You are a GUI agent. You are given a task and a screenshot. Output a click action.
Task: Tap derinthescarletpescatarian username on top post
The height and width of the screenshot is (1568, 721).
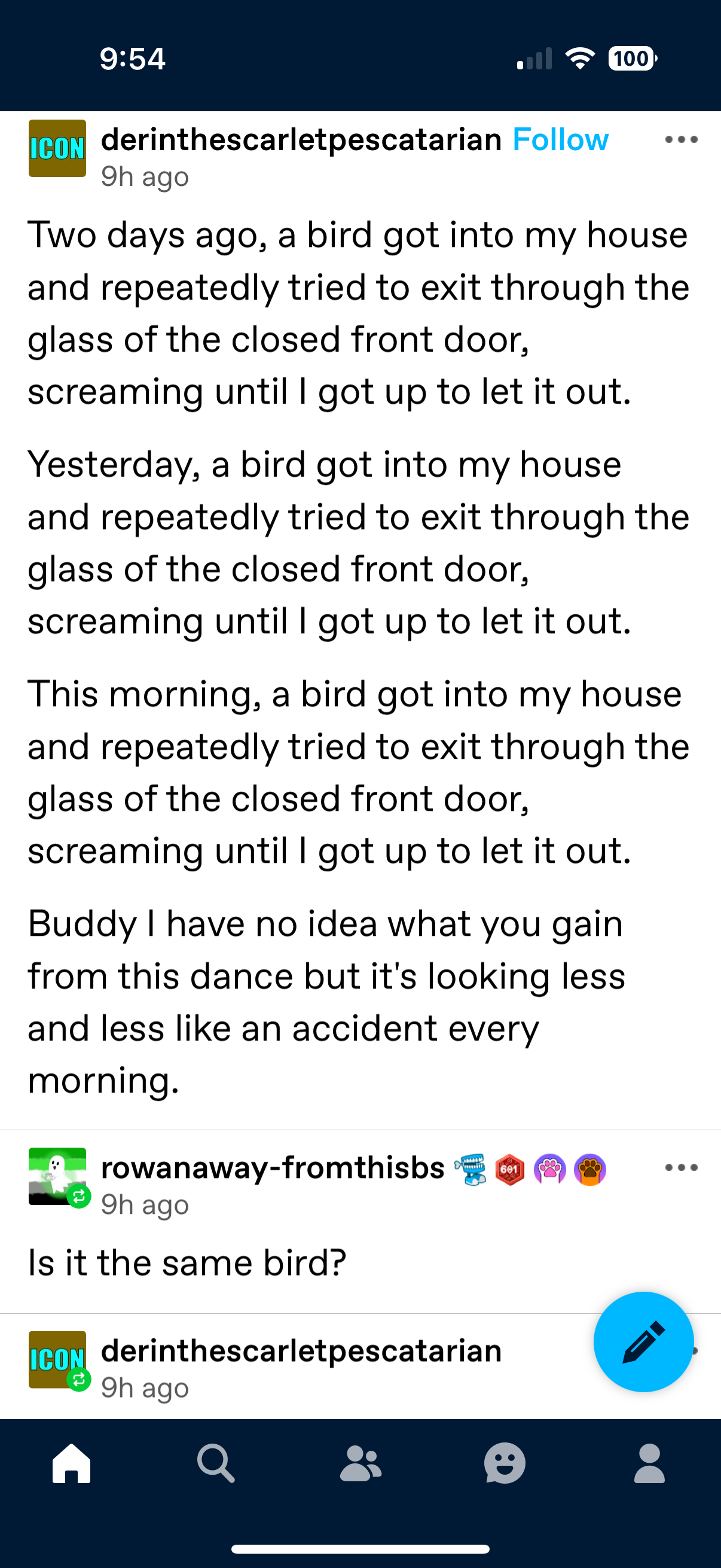pyautogui.click(x=301, y=140)
